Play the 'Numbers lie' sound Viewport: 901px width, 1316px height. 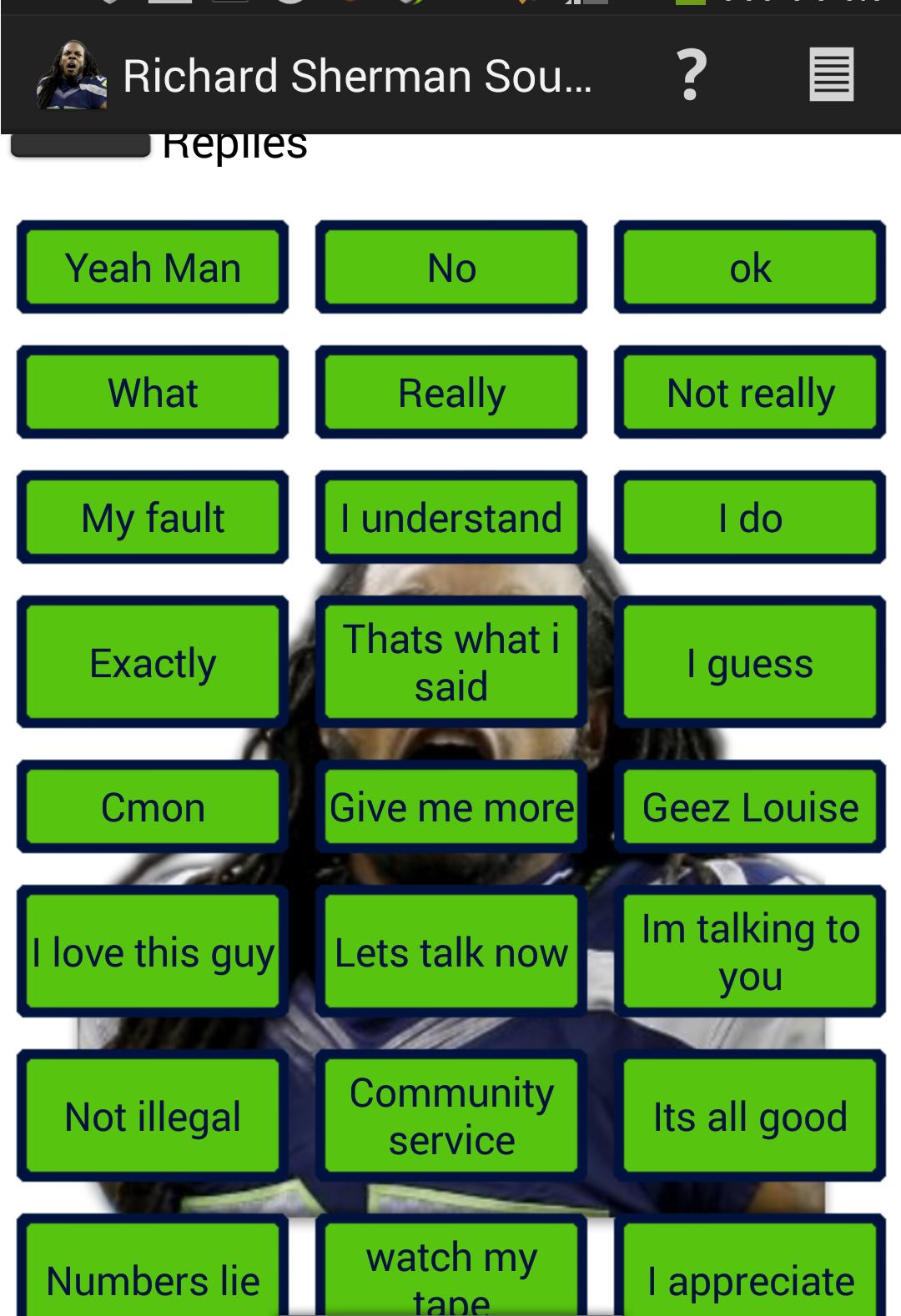[x=152, y=1278]
